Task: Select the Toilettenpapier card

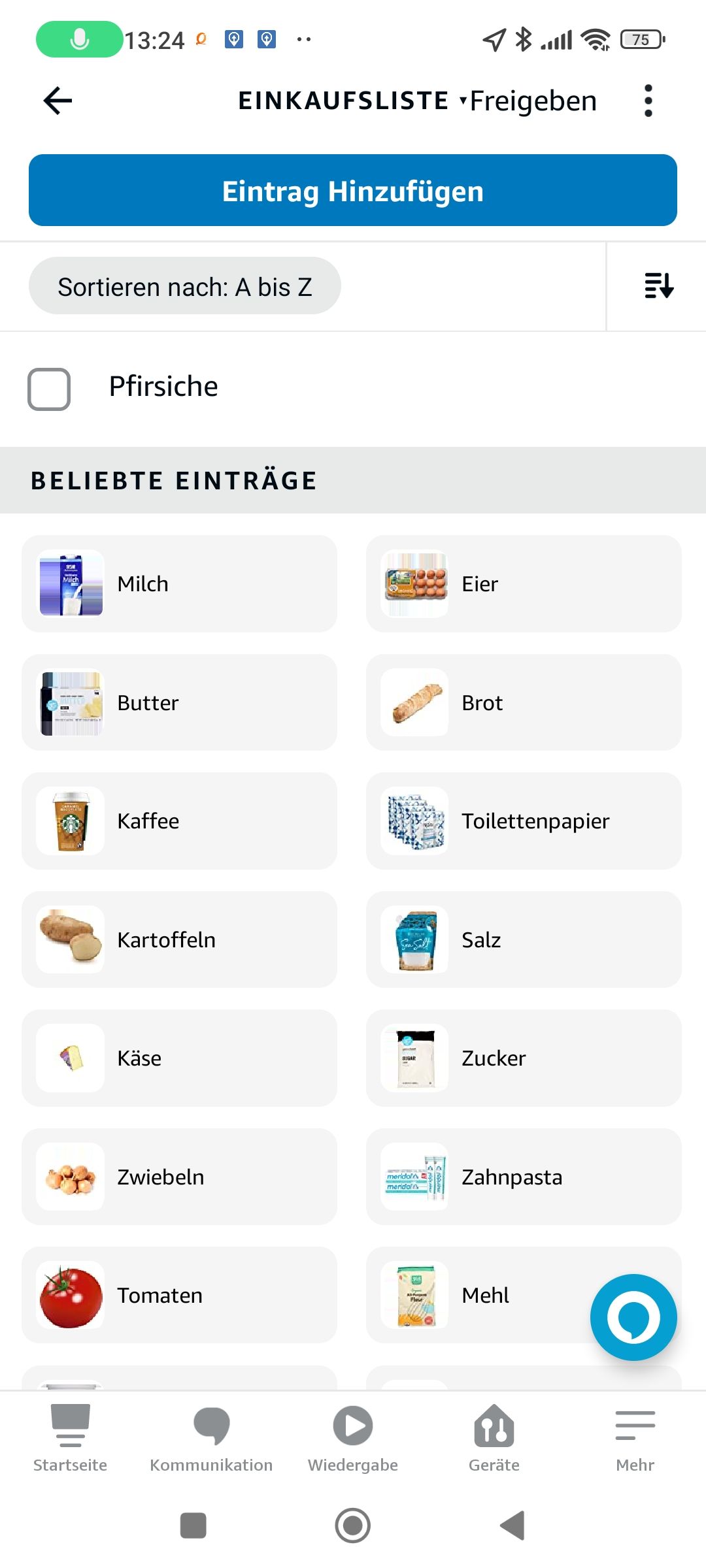Action: [524, 821]
